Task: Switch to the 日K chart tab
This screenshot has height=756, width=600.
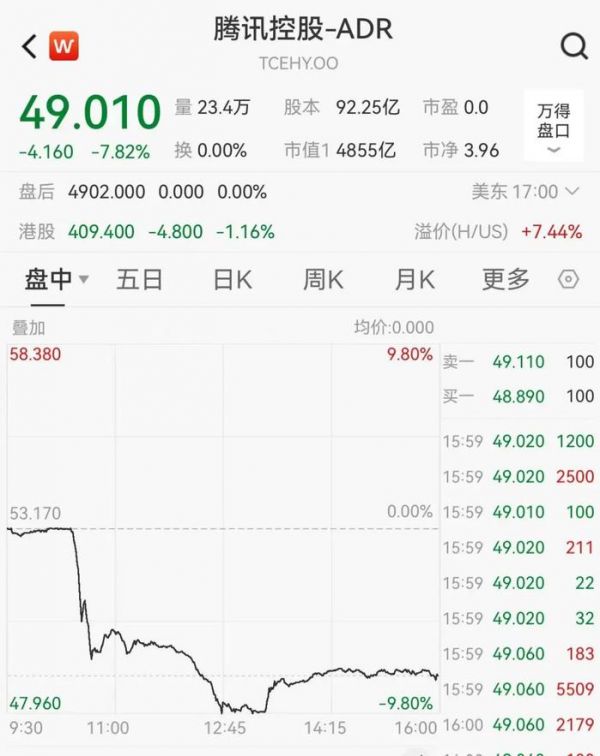Action: 231,280
